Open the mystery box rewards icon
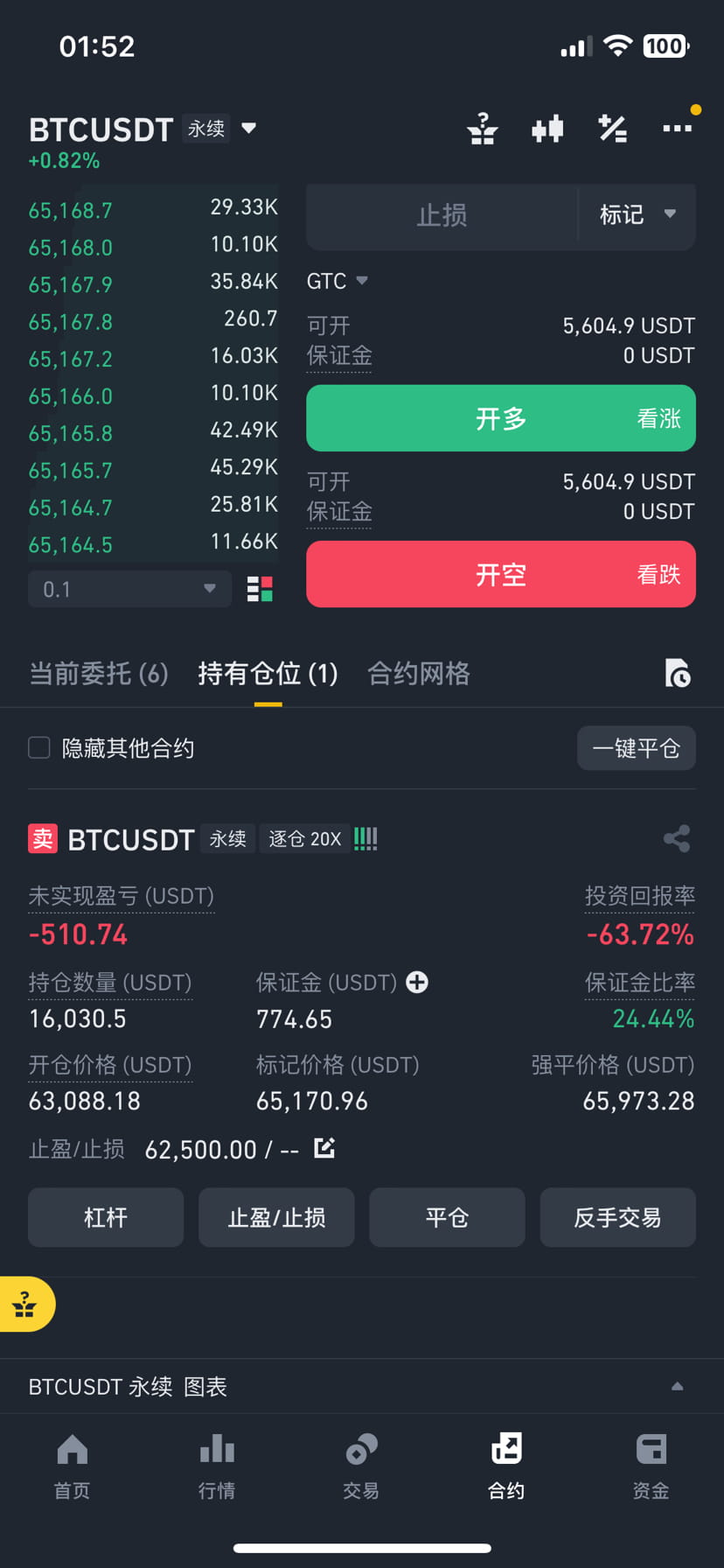 (x=483, y=129)
